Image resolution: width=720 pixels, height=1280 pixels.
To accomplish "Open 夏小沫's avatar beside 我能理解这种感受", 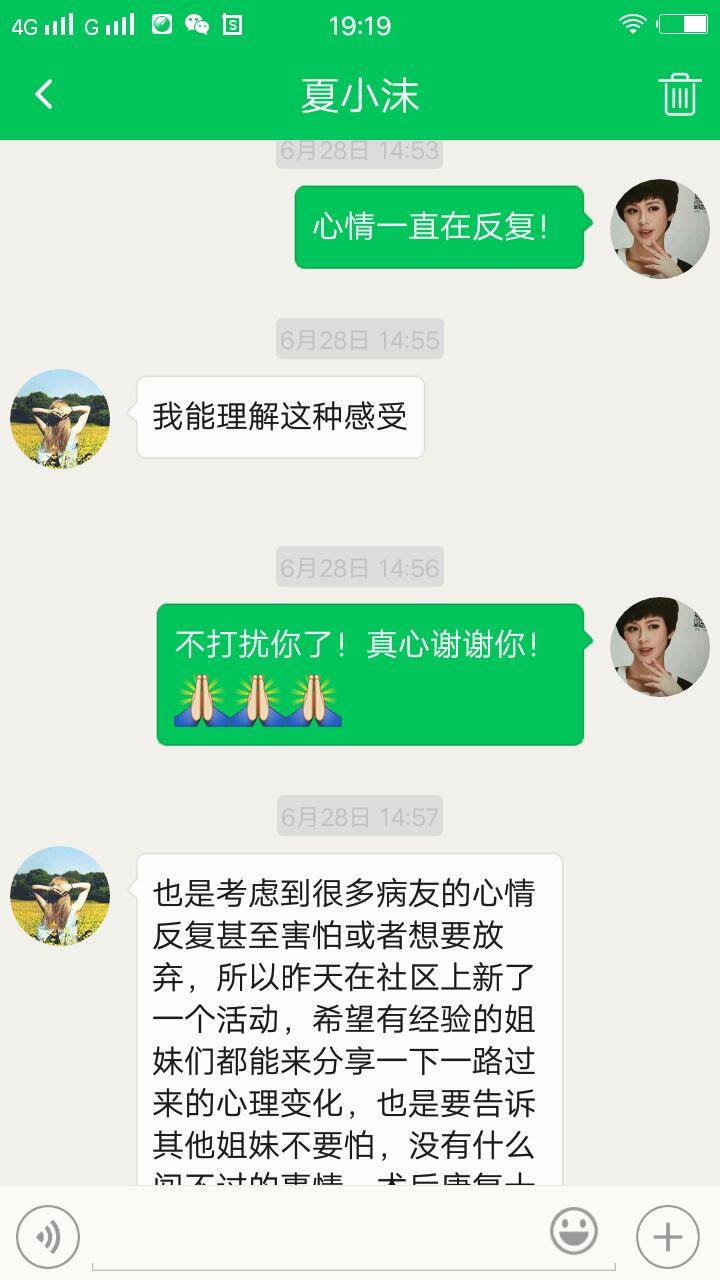I will pyautogui.click(x=60, y=419).
